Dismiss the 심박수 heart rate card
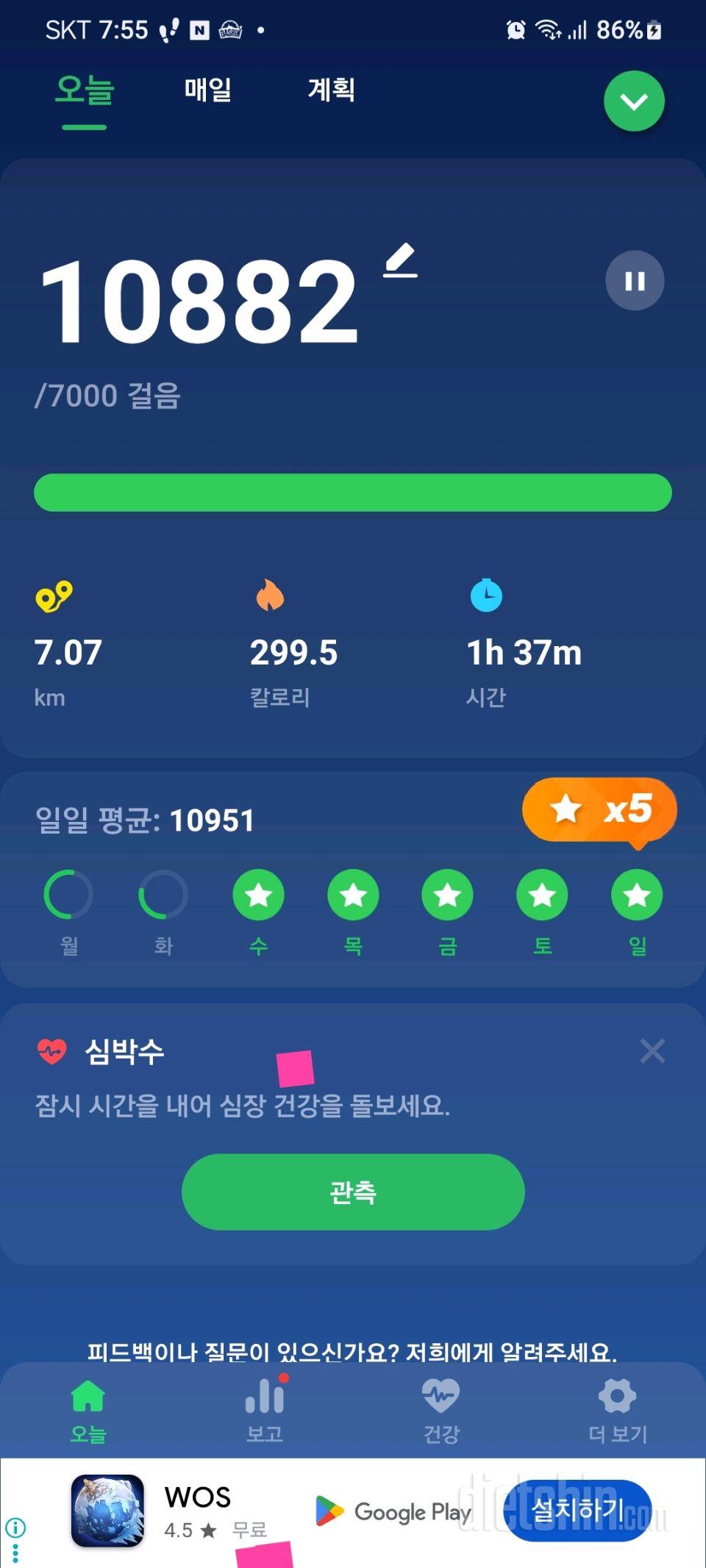The height and width of the screenshot is (1568, 706). coord(652,1051)
